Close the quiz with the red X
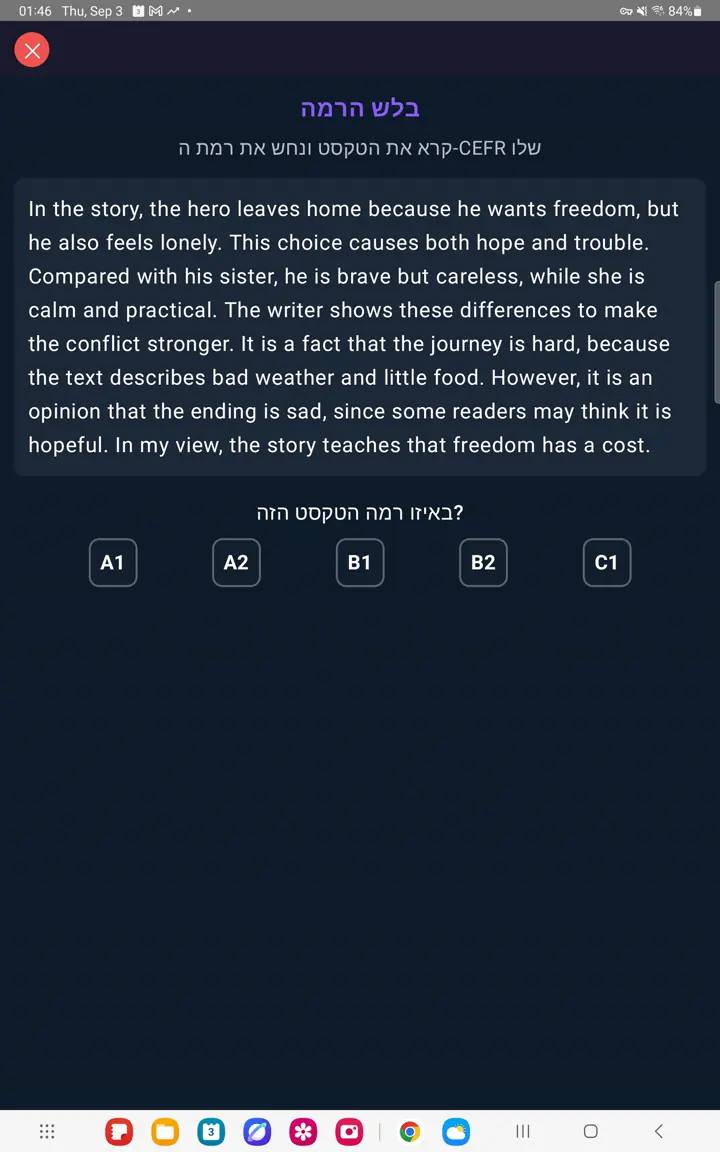Image resolution: width=720 pixels, height=1152 pixels. (32, 51)
